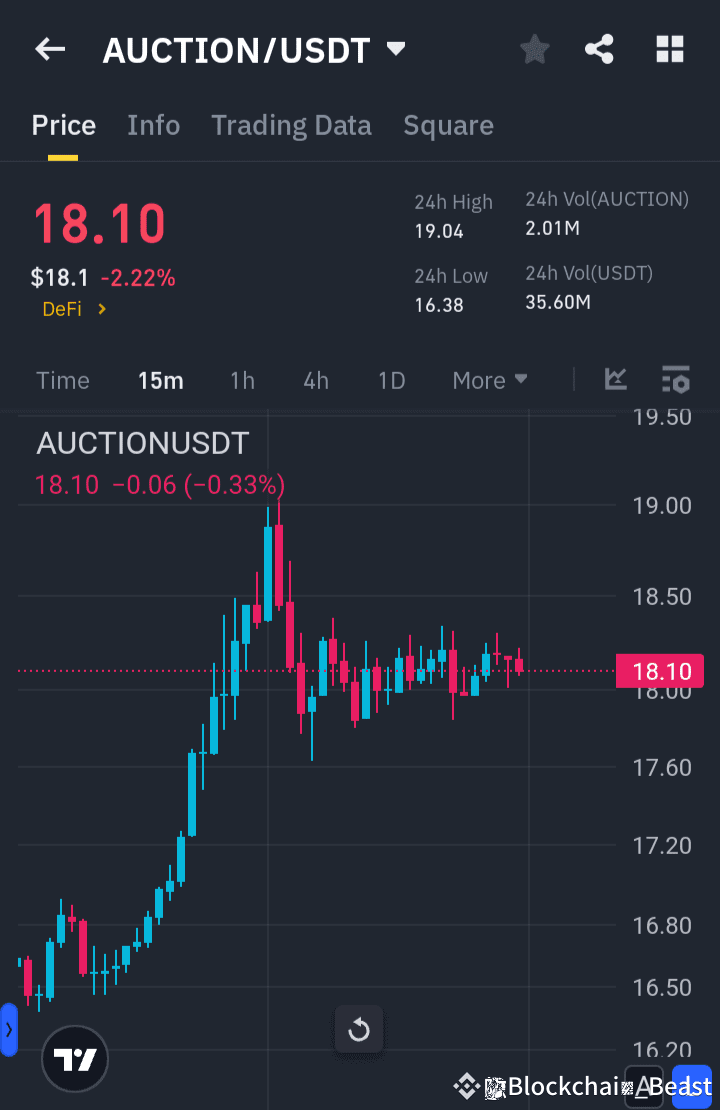Image resolution: width=720 pixels, height=1110 pixels.
Task: Select the Time chart view
Action: click(x=63, y=380)
